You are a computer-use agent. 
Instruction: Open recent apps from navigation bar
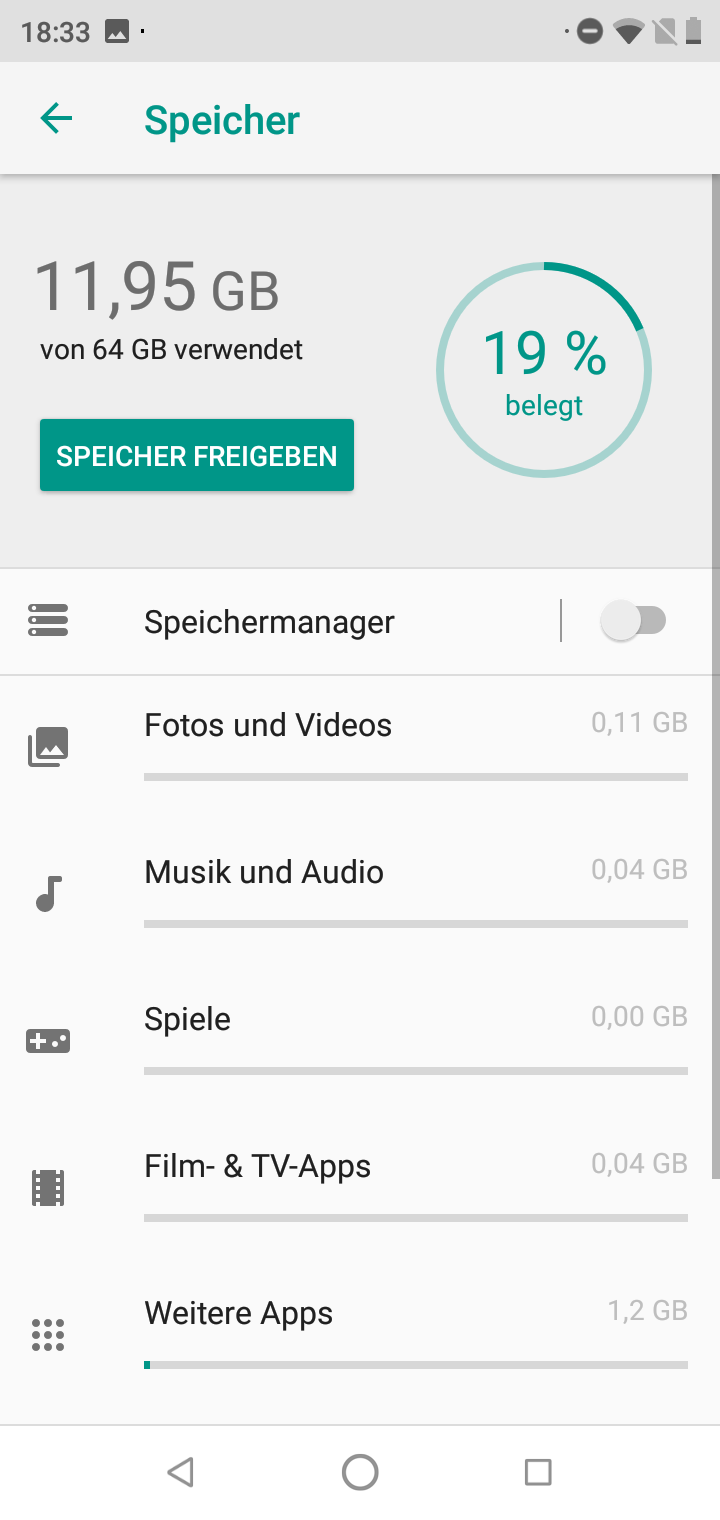538,1472
